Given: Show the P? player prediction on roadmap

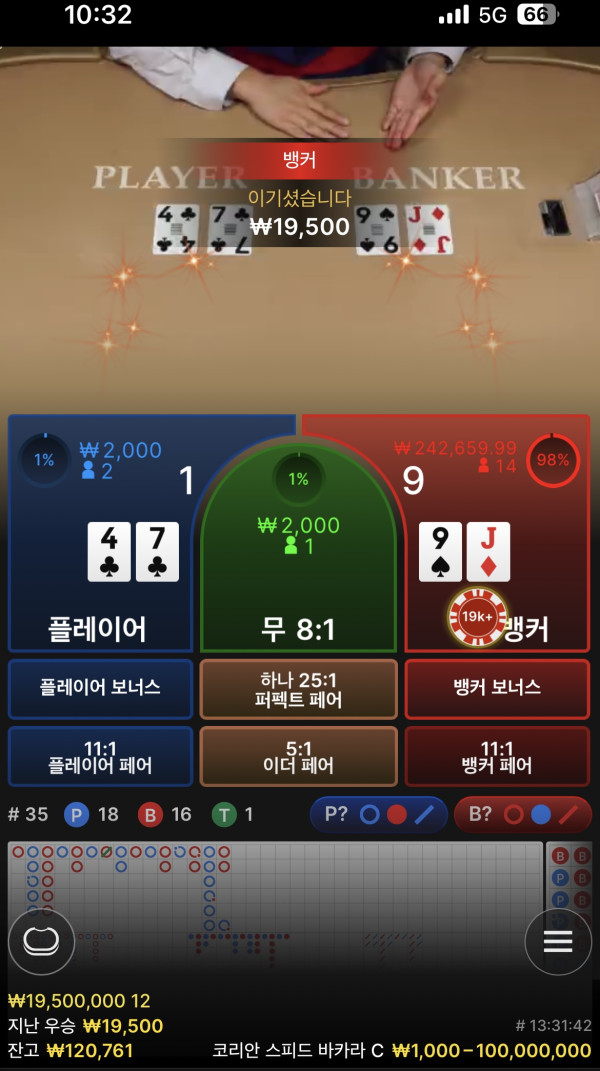Looking at the screenshot, I should pyautogui.click(x=379, y=814).
